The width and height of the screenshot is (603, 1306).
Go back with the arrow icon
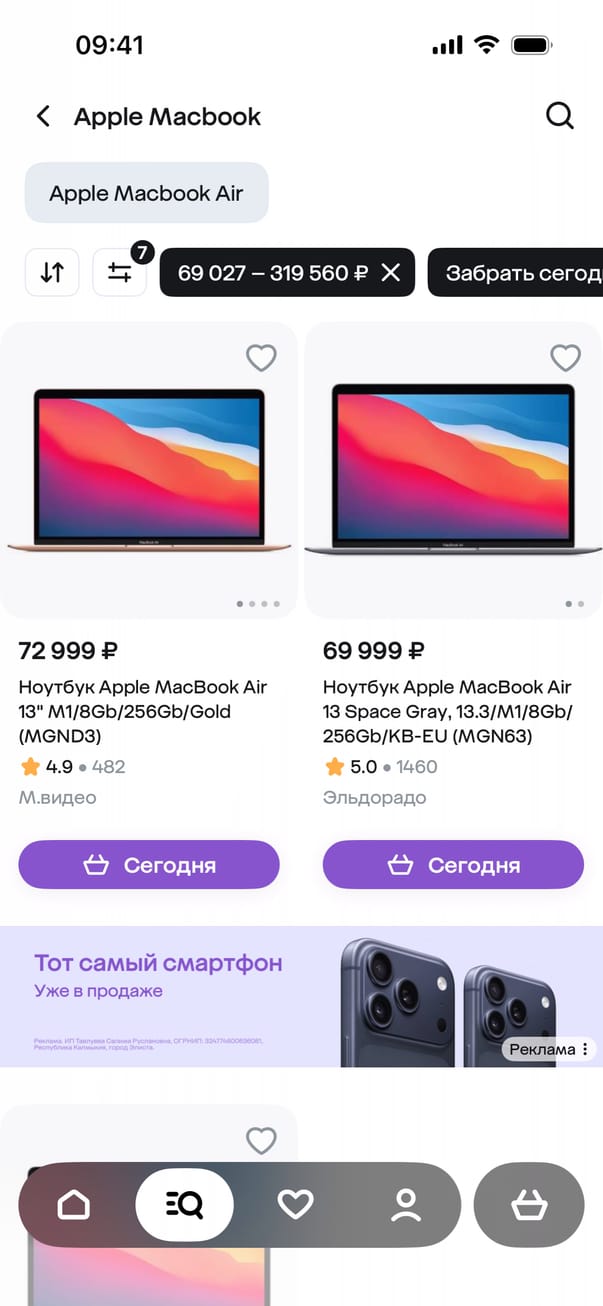43,116
